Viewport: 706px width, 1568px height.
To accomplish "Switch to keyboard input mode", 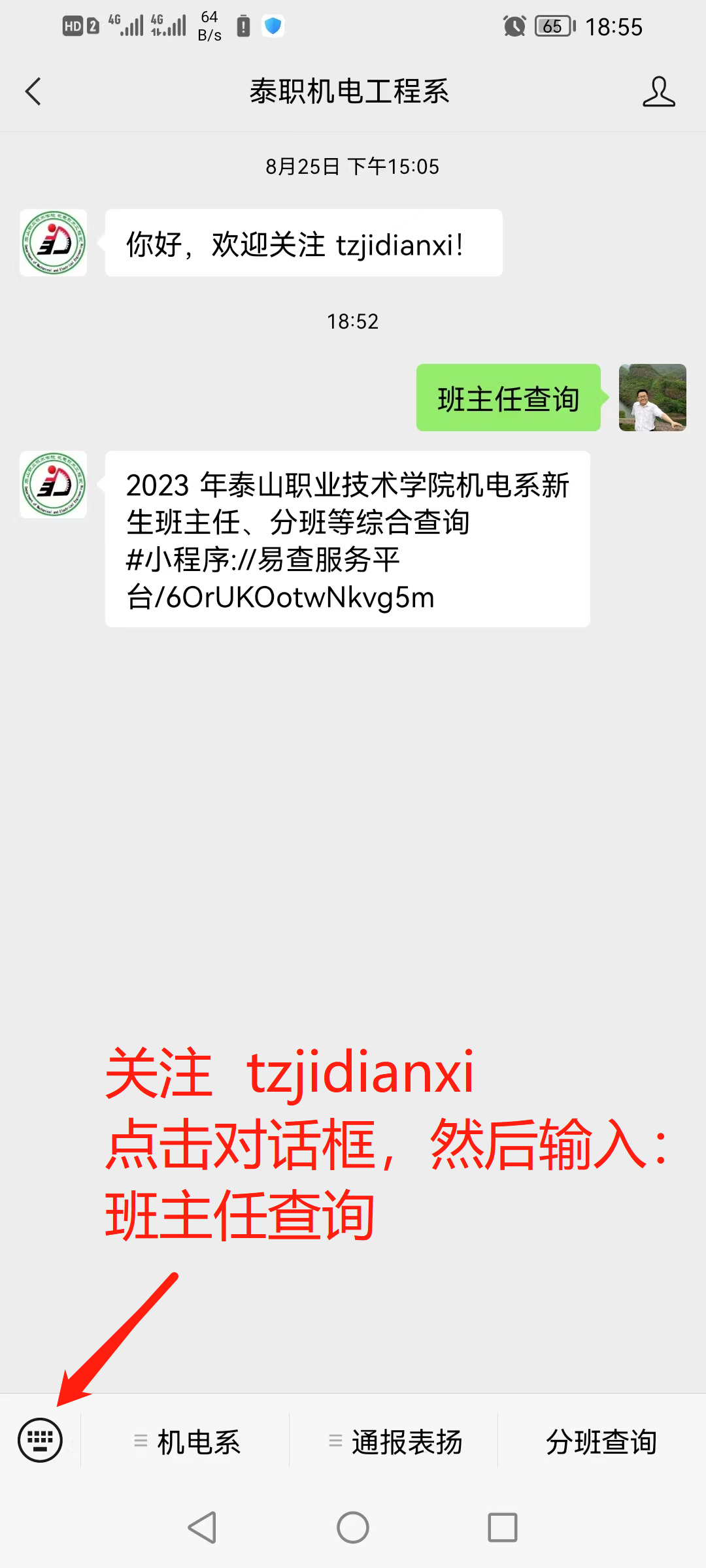I will pos(41,1440).
